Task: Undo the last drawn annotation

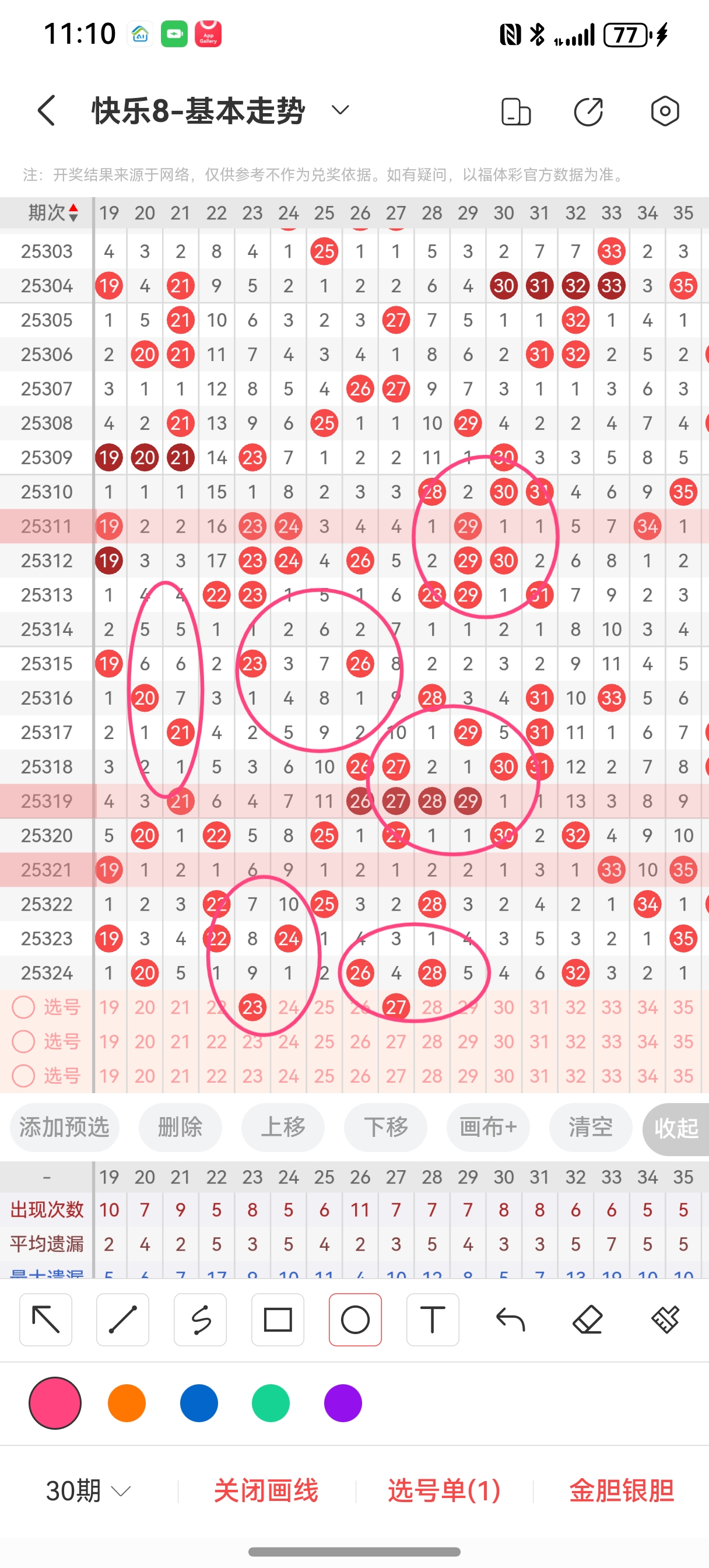Action: point(511,1319)
